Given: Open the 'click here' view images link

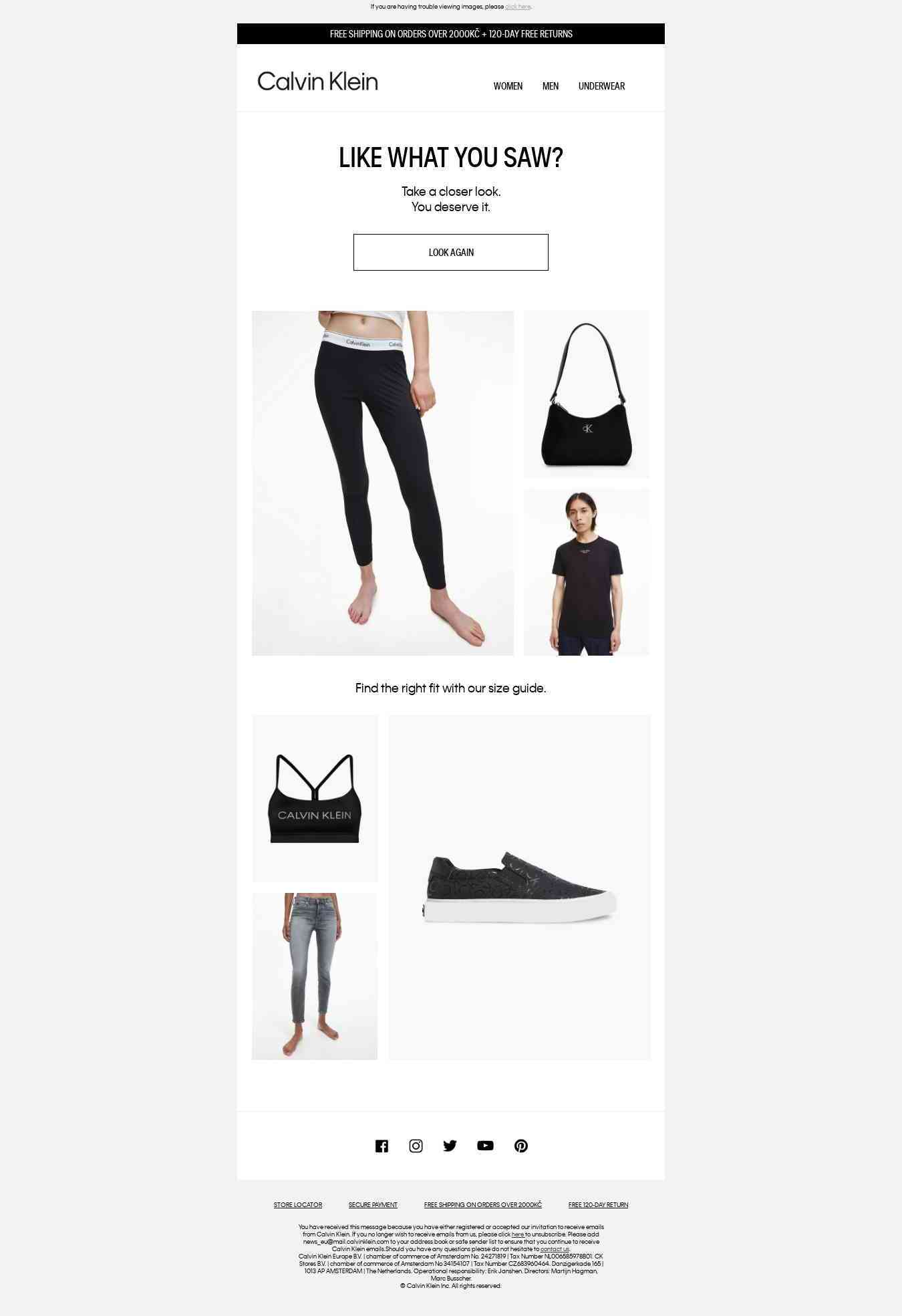Looking at the screenshot, I should pos(518,7).
